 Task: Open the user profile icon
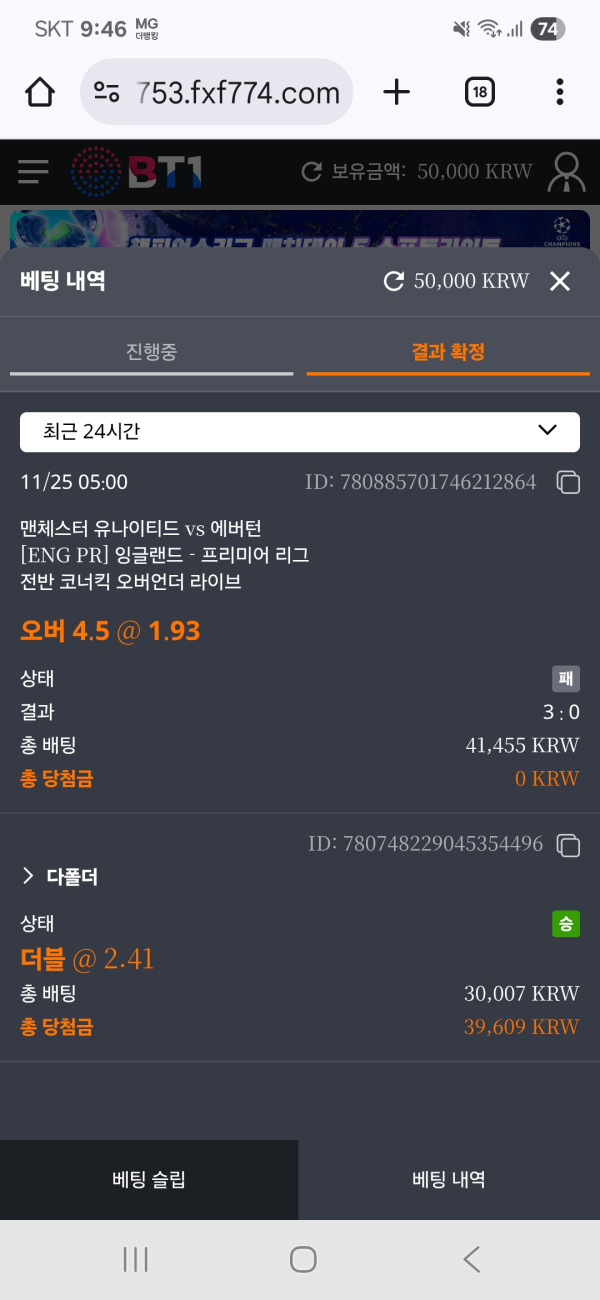click(x=566, y=172)
